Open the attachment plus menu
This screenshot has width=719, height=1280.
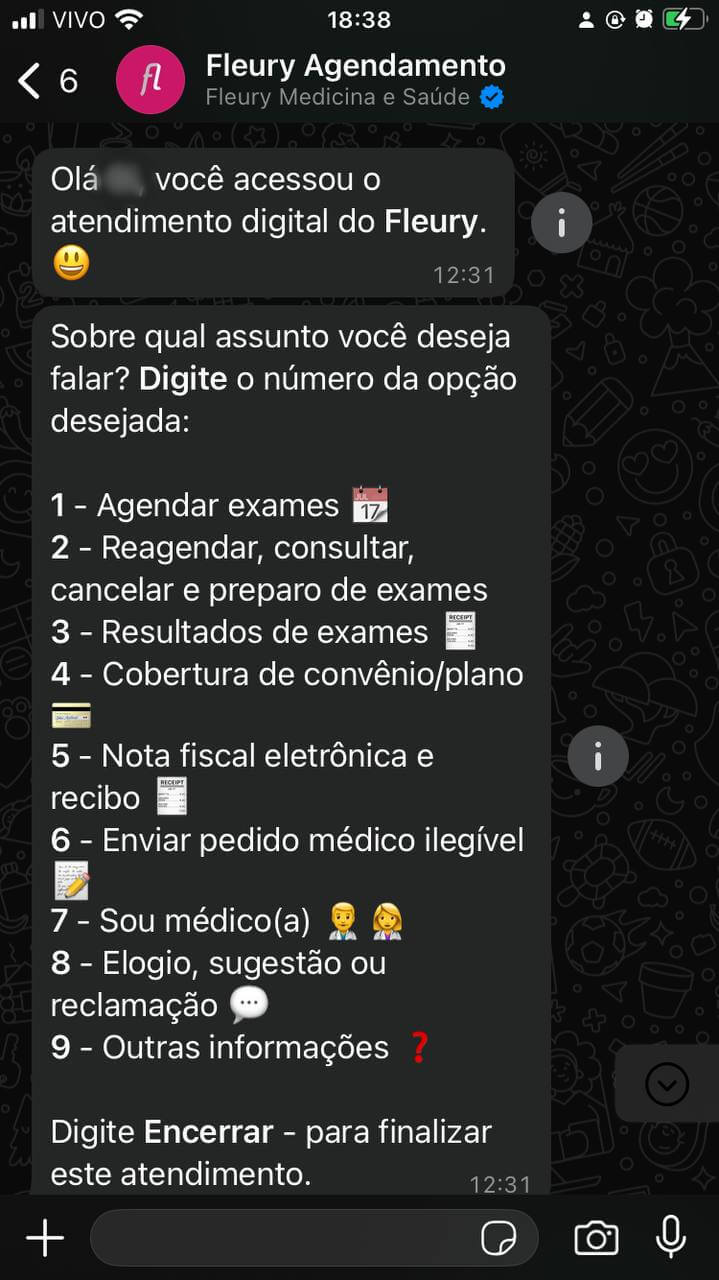pos(44,1239)
